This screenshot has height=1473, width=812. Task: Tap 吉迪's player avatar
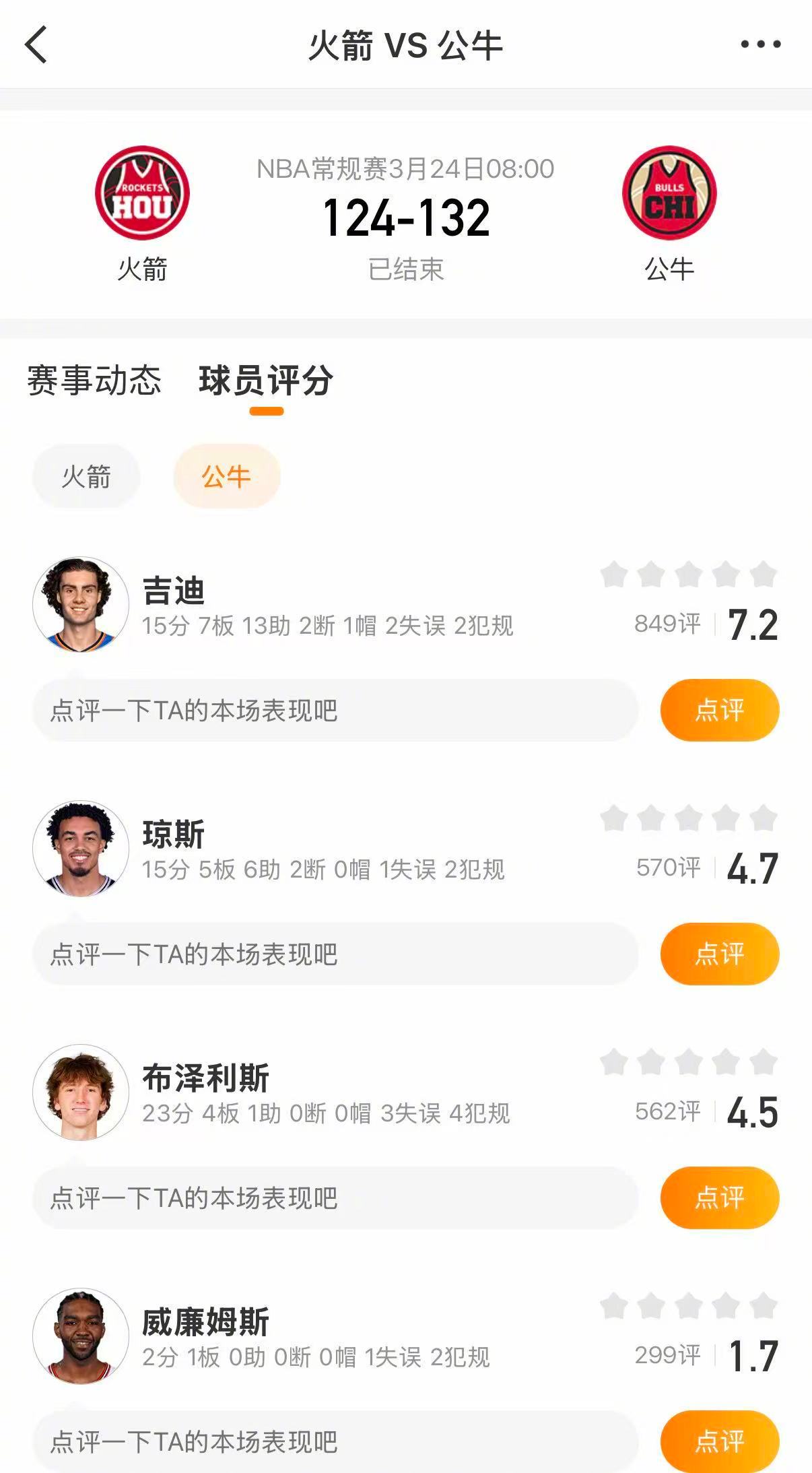click(82, 603)
